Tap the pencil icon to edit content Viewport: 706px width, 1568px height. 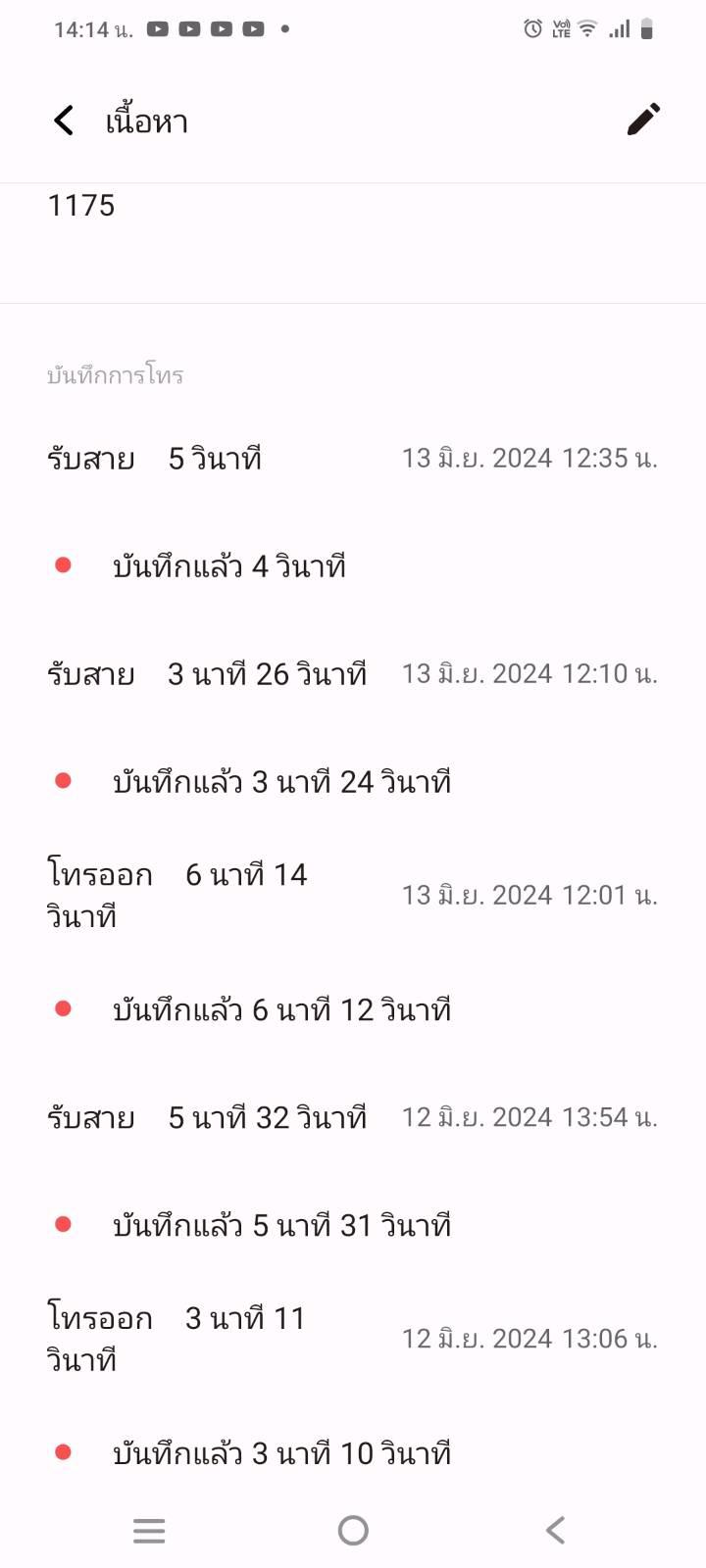pos(643,120)
